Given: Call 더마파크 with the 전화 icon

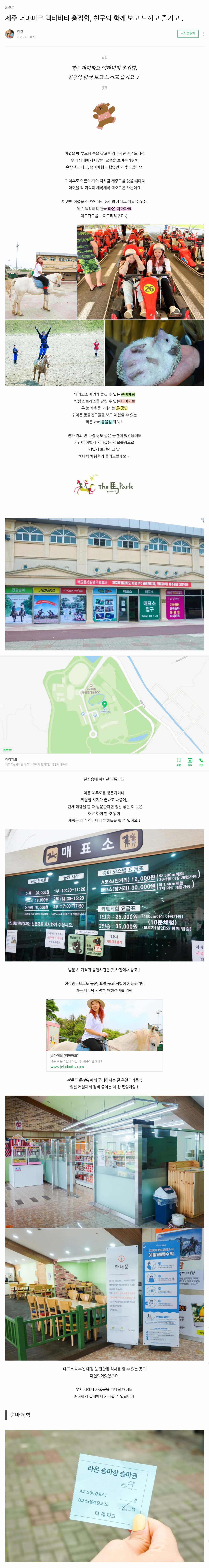Looking at the screenshot, I should click(201, 761).
